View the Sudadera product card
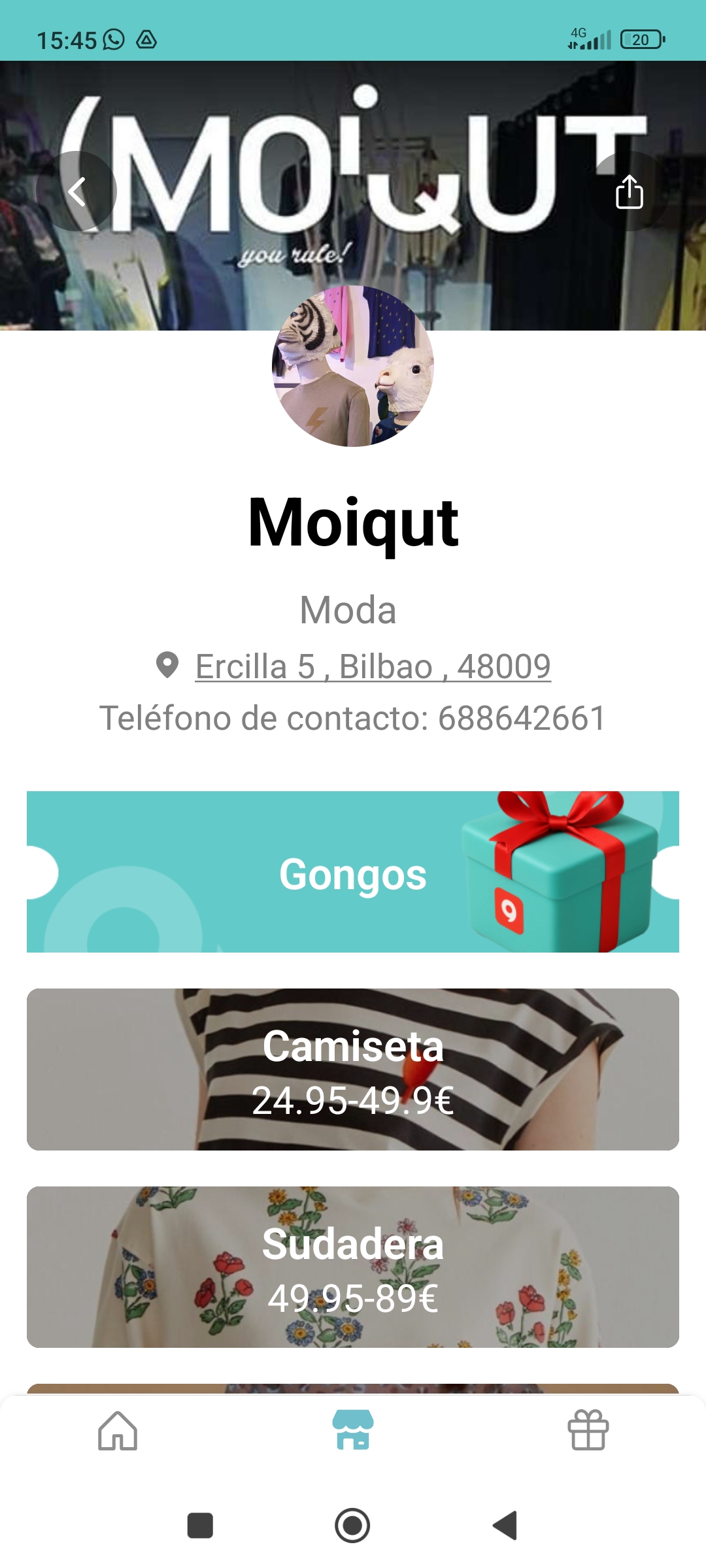The width and height of the screenshot is (706, 1568). tap(353, 1267)
